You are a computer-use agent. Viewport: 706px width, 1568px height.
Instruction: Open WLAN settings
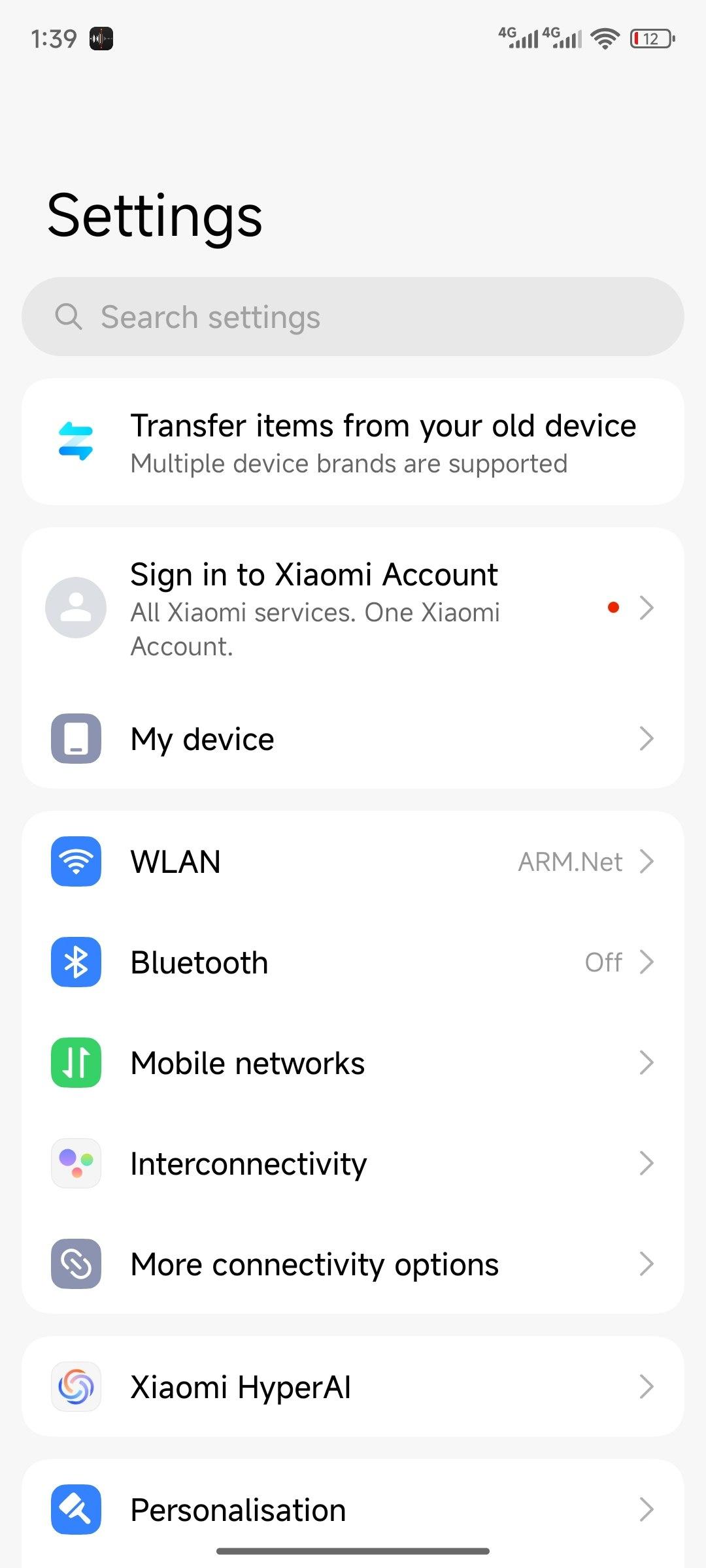point(353,861)
